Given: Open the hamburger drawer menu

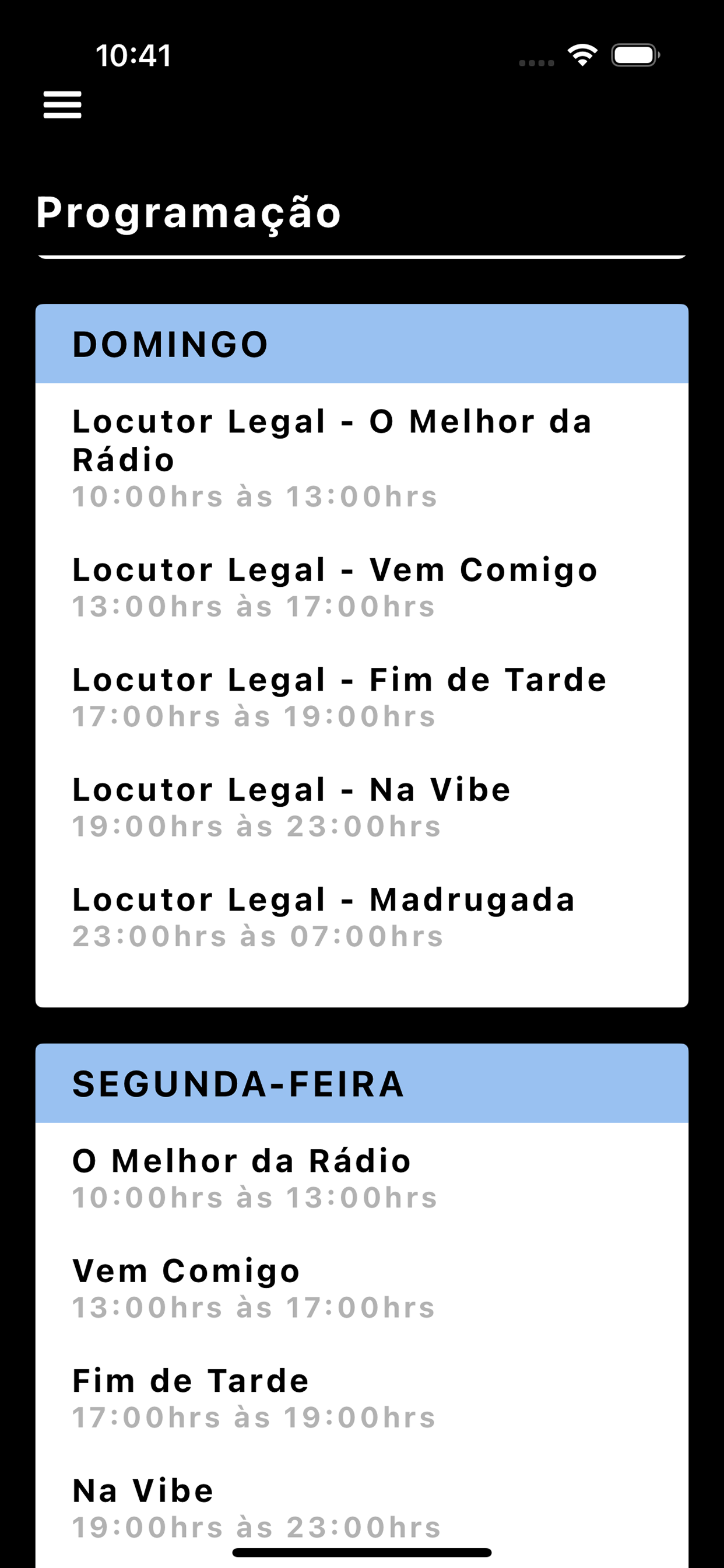Looking at the screenshot, I should pos(62,104).
